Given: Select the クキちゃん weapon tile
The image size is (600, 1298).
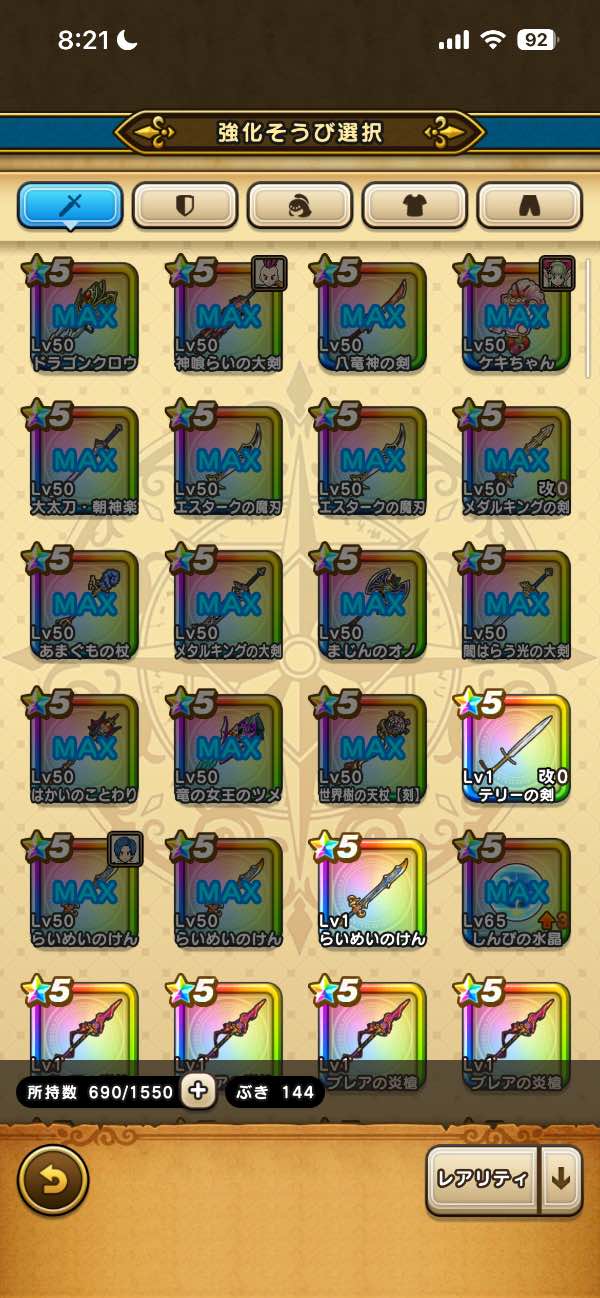Looking at the screenshot, I should (x=516, y=316).
